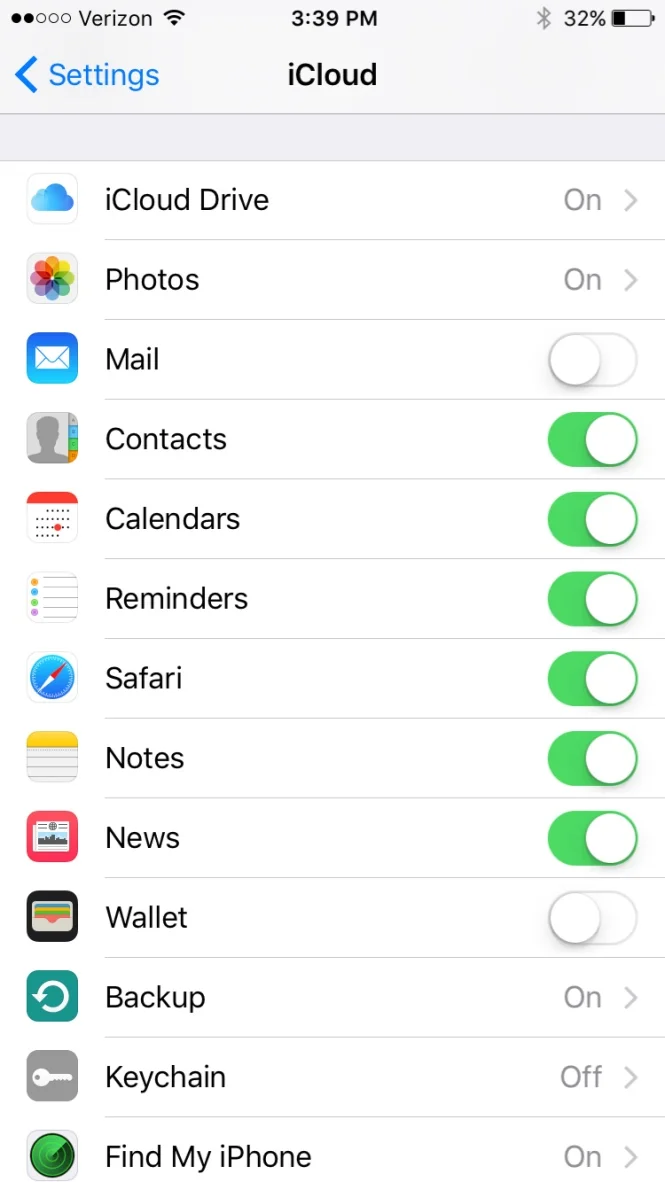Go back to Settings

click(x=87, y=75)
